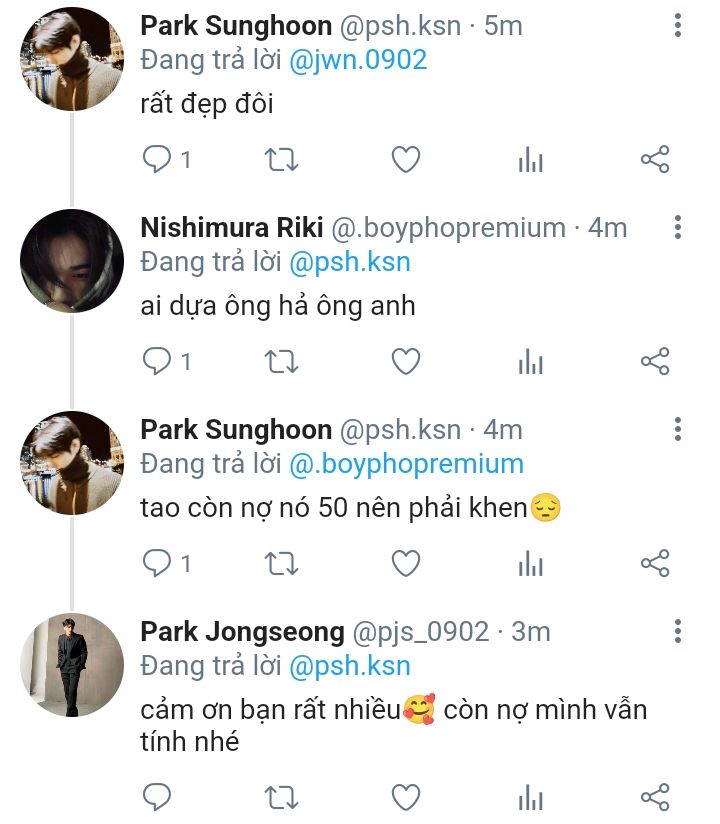
Task: Share Park Sunghoon's "rất đẹp đôi" tweet
Action: click(654, 160)
